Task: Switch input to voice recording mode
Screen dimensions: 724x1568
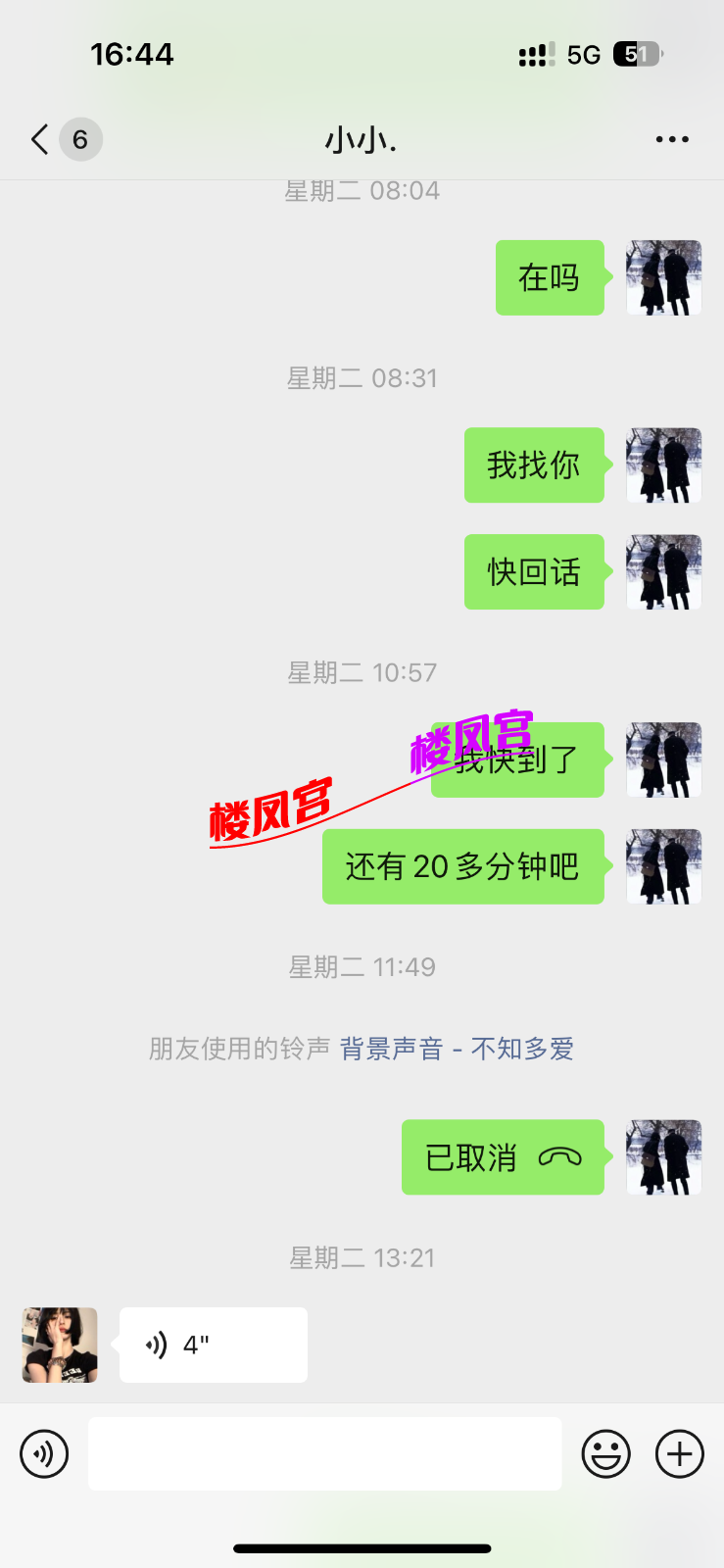Action: (x=44, y=1453)
